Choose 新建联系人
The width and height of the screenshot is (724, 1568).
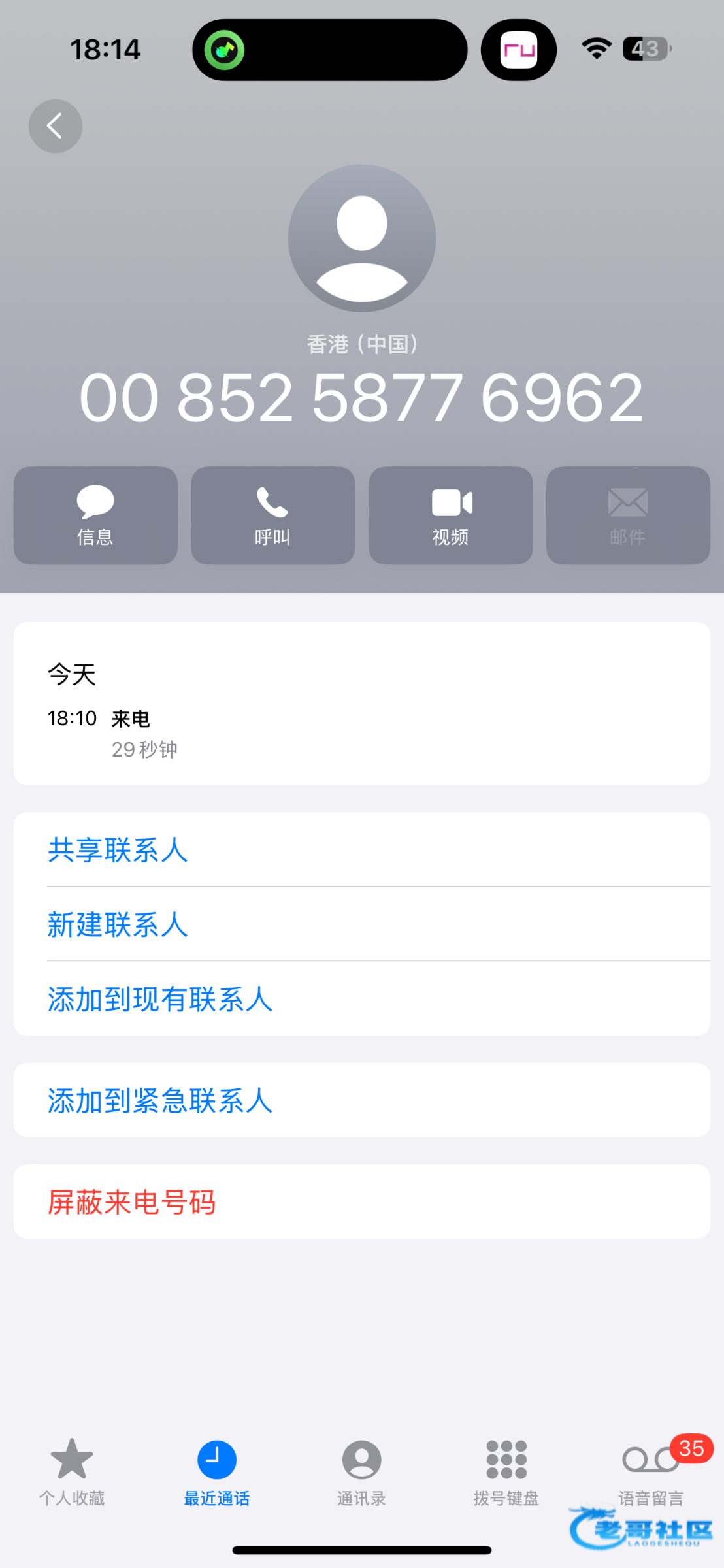pos(362,924)
